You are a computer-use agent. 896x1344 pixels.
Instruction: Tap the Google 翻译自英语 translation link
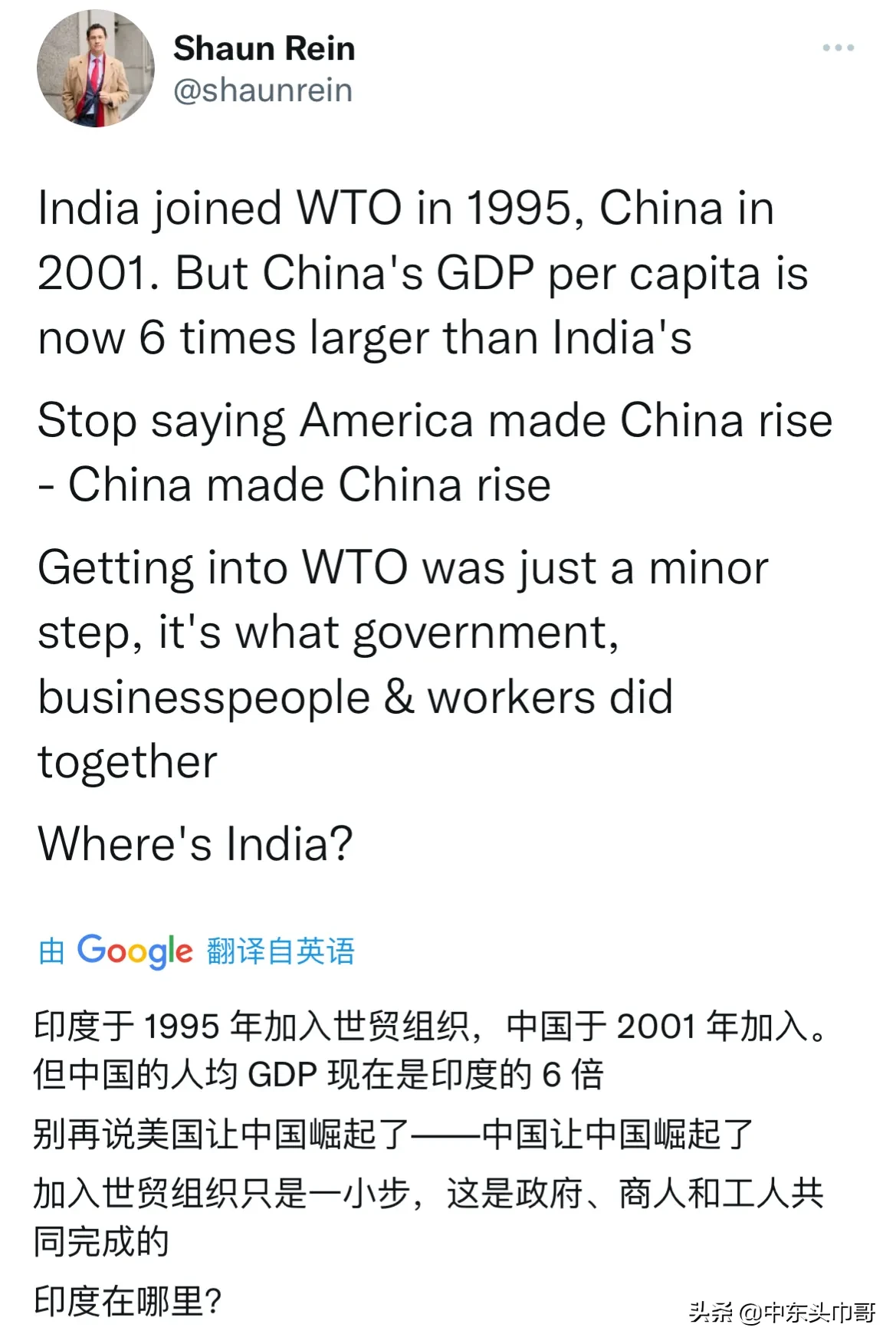[197, 951]
